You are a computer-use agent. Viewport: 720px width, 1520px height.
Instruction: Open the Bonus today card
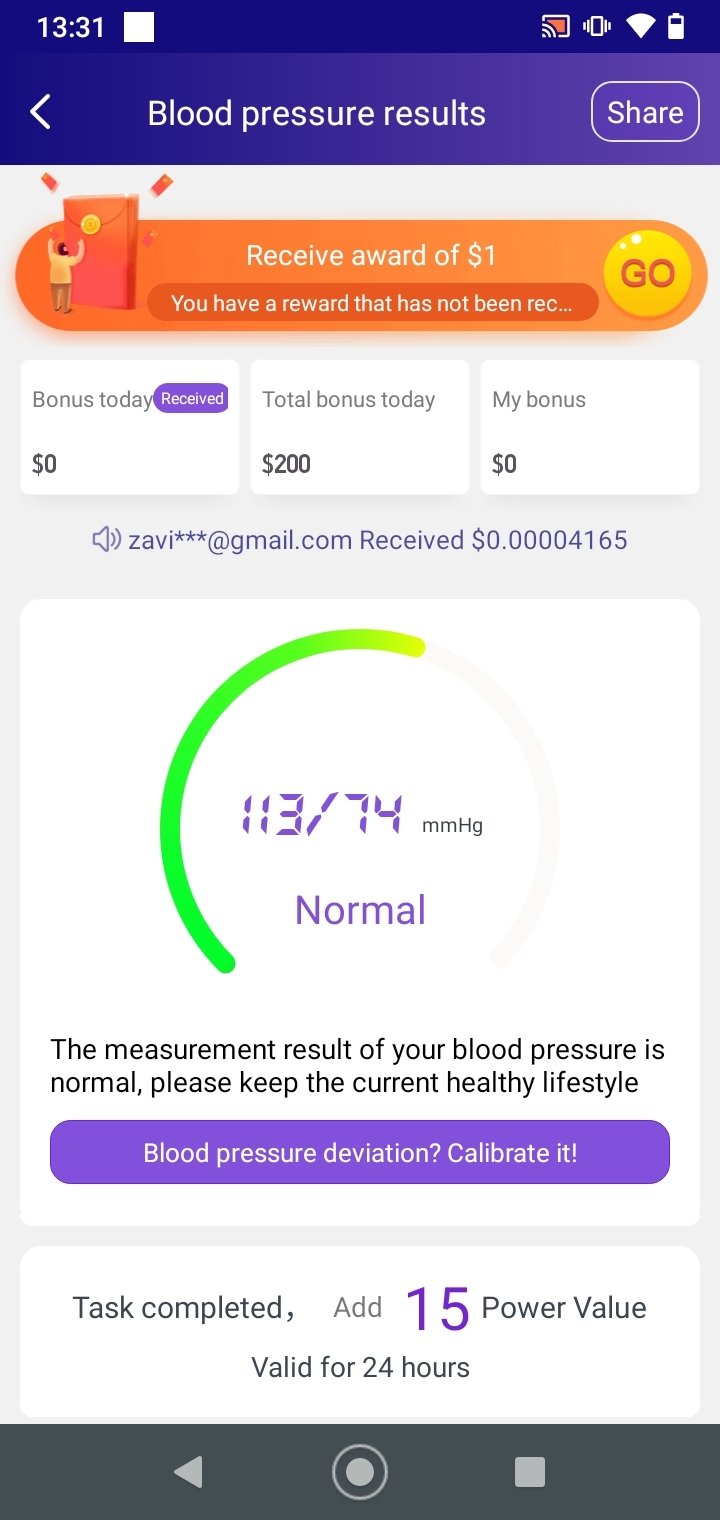tap(130, 427)
